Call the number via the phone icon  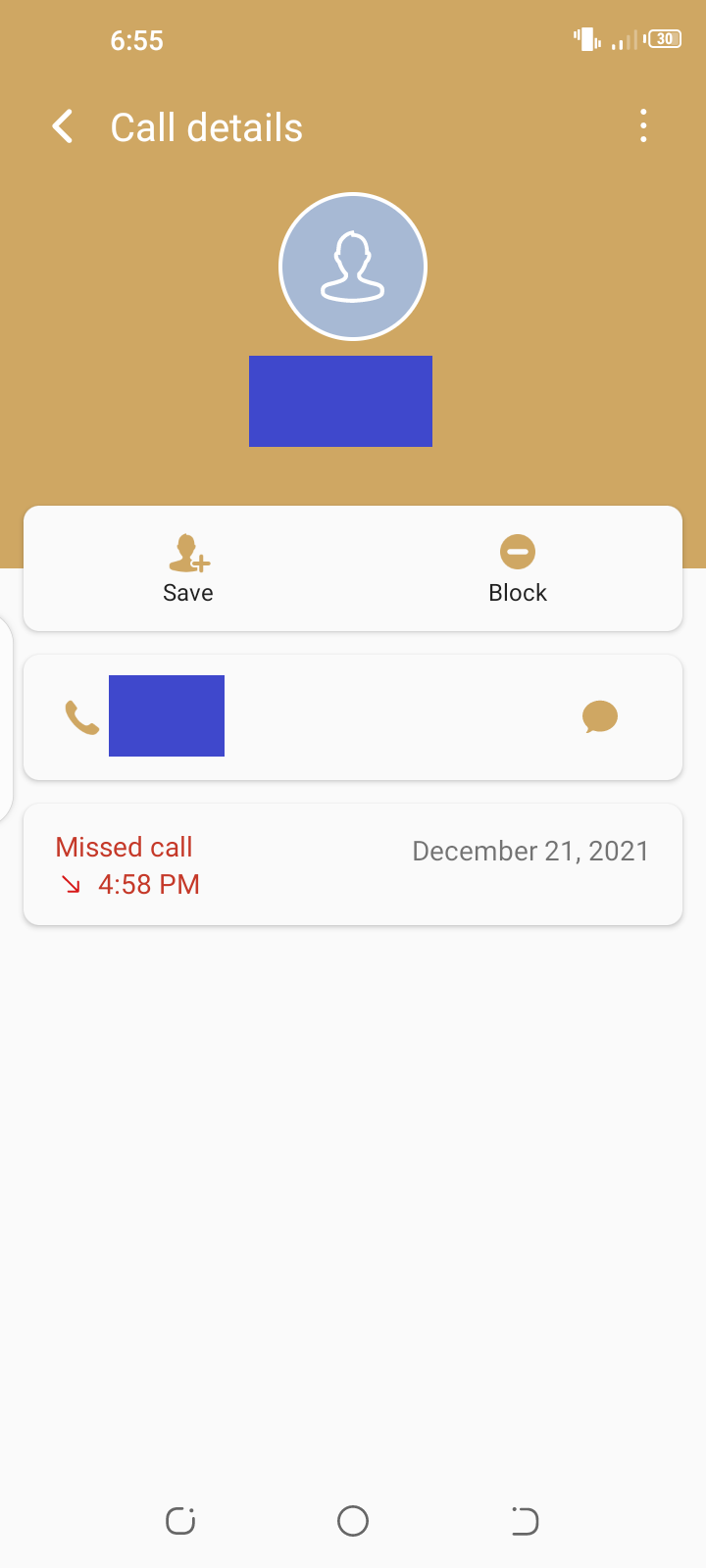pos(82,717)
